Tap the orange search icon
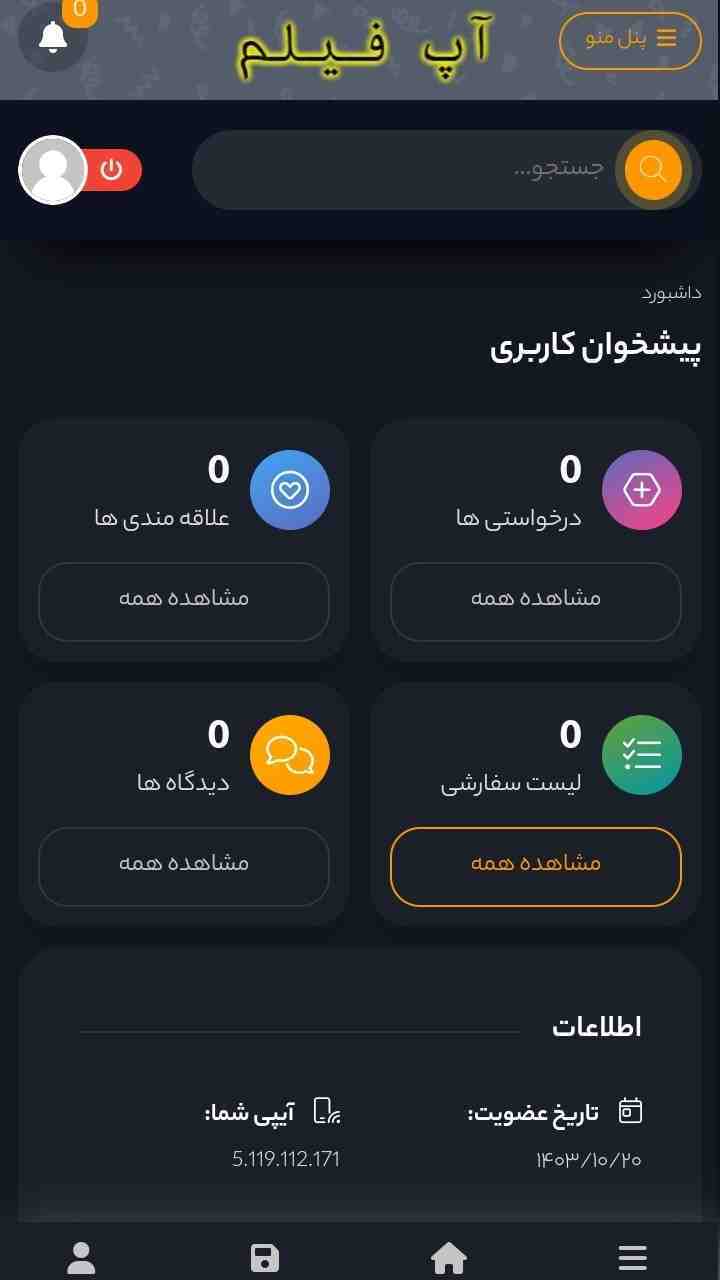720x1280 pixels. tap(653, 170)
